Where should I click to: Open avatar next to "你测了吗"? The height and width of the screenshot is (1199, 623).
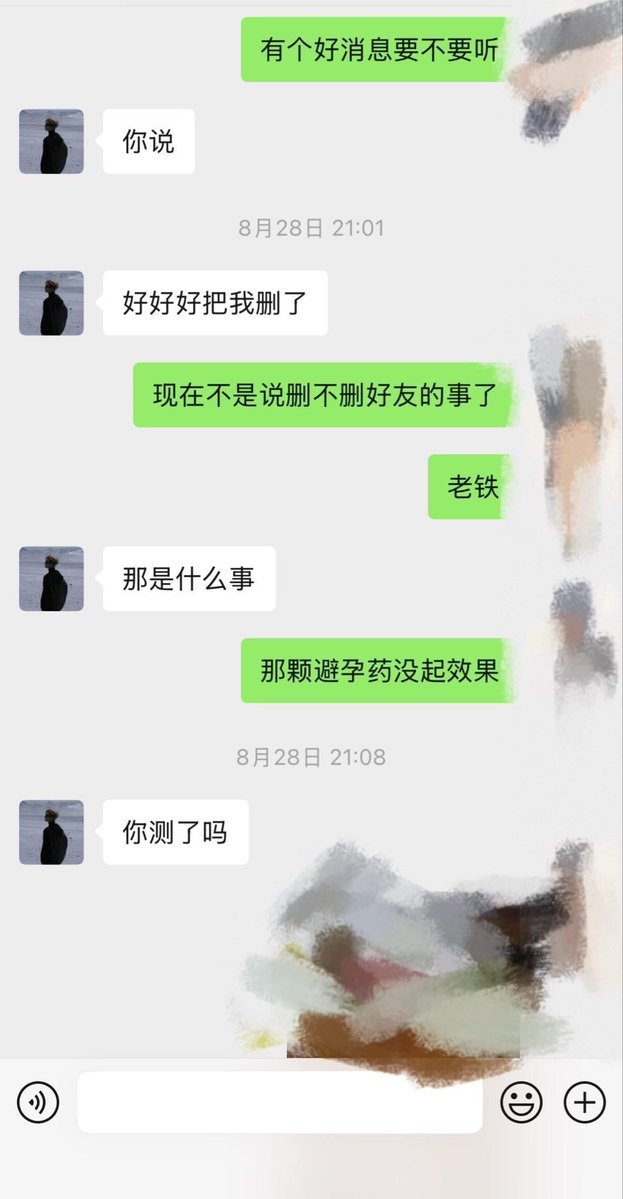[51, 833]
